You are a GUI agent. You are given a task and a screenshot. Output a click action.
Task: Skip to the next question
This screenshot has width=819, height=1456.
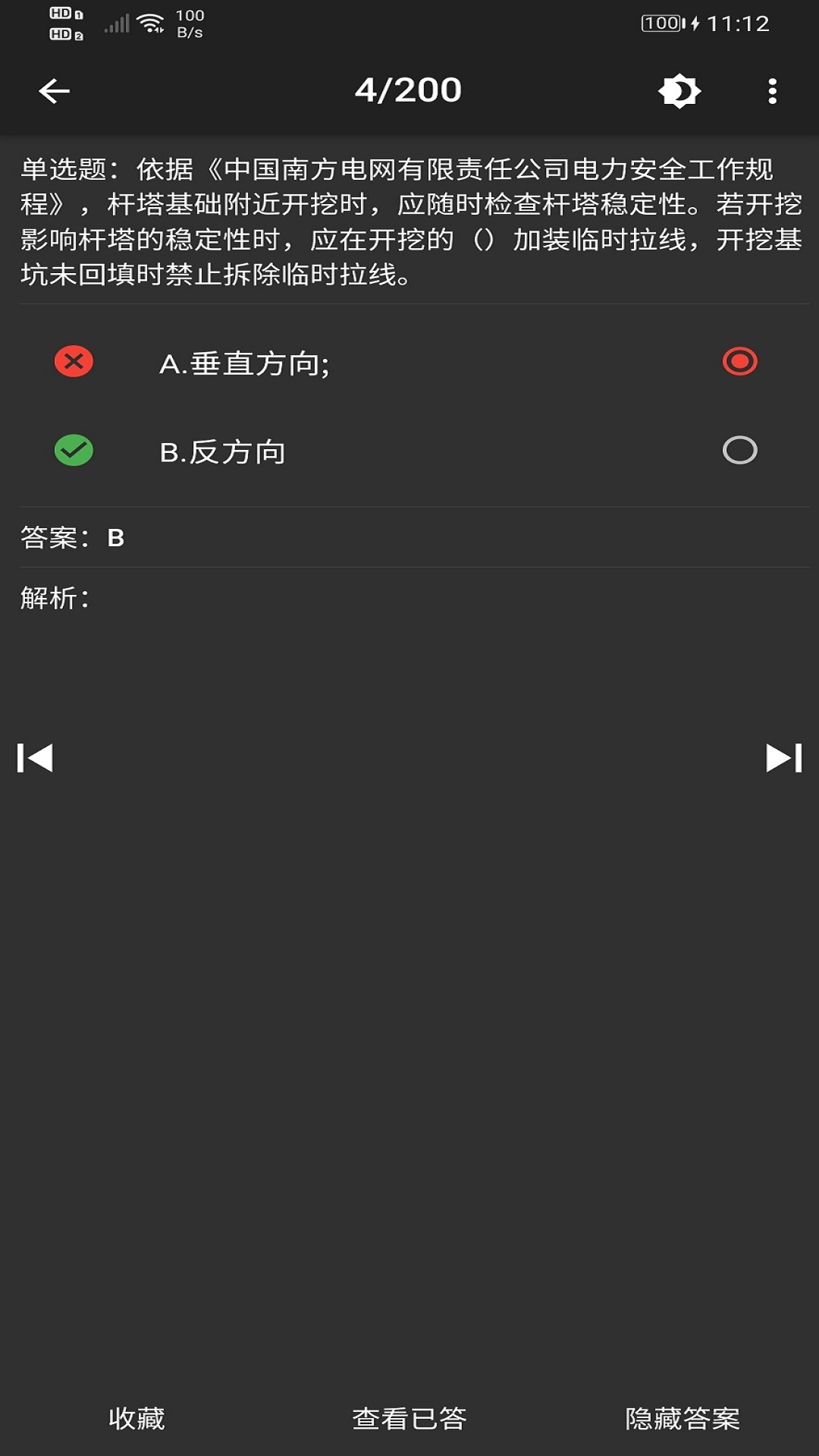[783, 758]
